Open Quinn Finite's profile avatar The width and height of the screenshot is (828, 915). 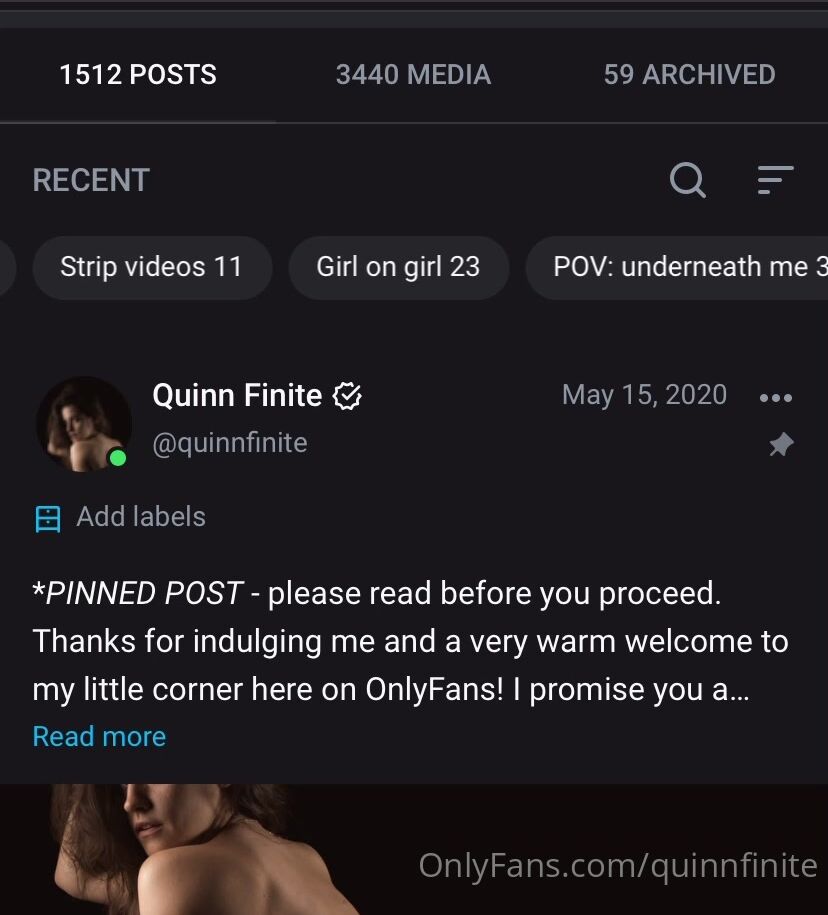coord(84,424)
